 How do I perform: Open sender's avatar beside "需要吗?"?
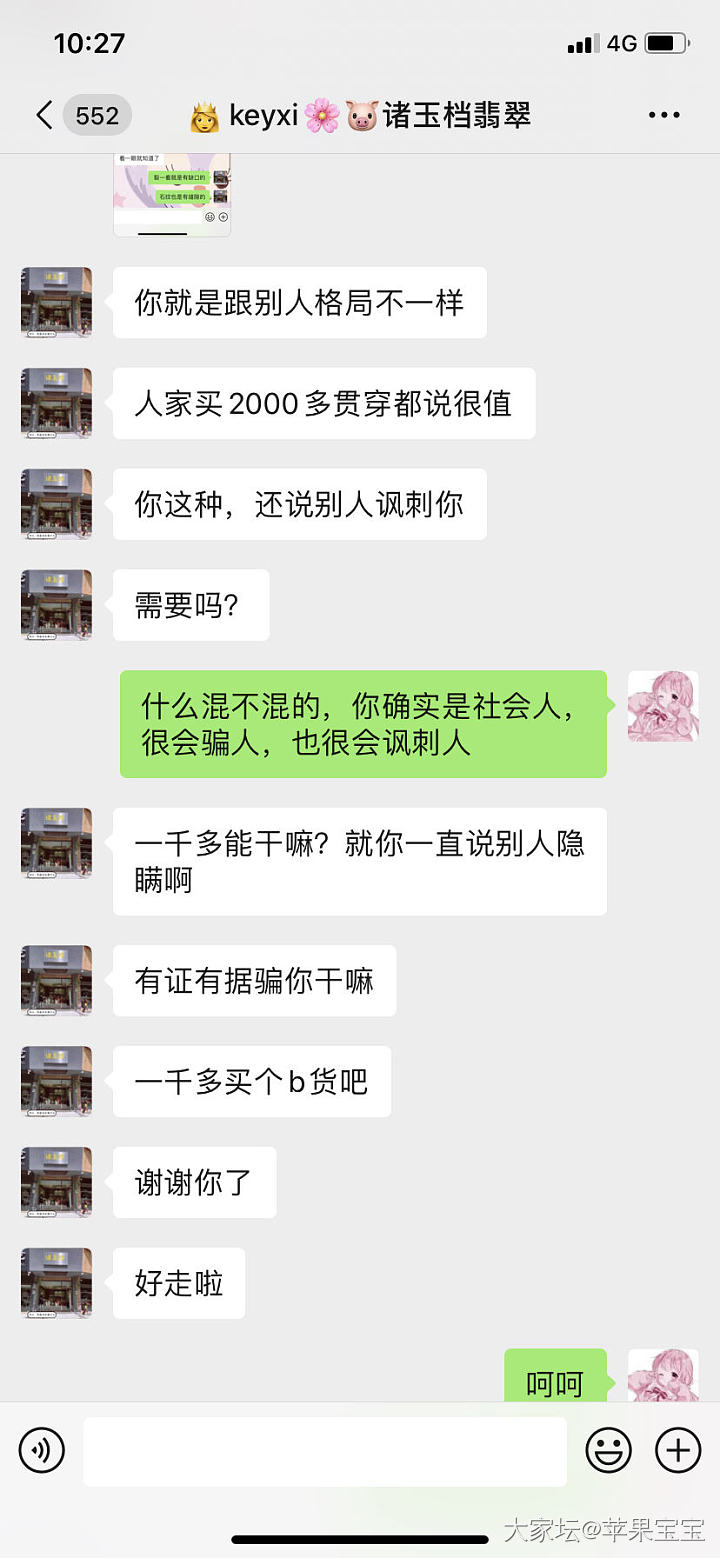tap(56, 605)
